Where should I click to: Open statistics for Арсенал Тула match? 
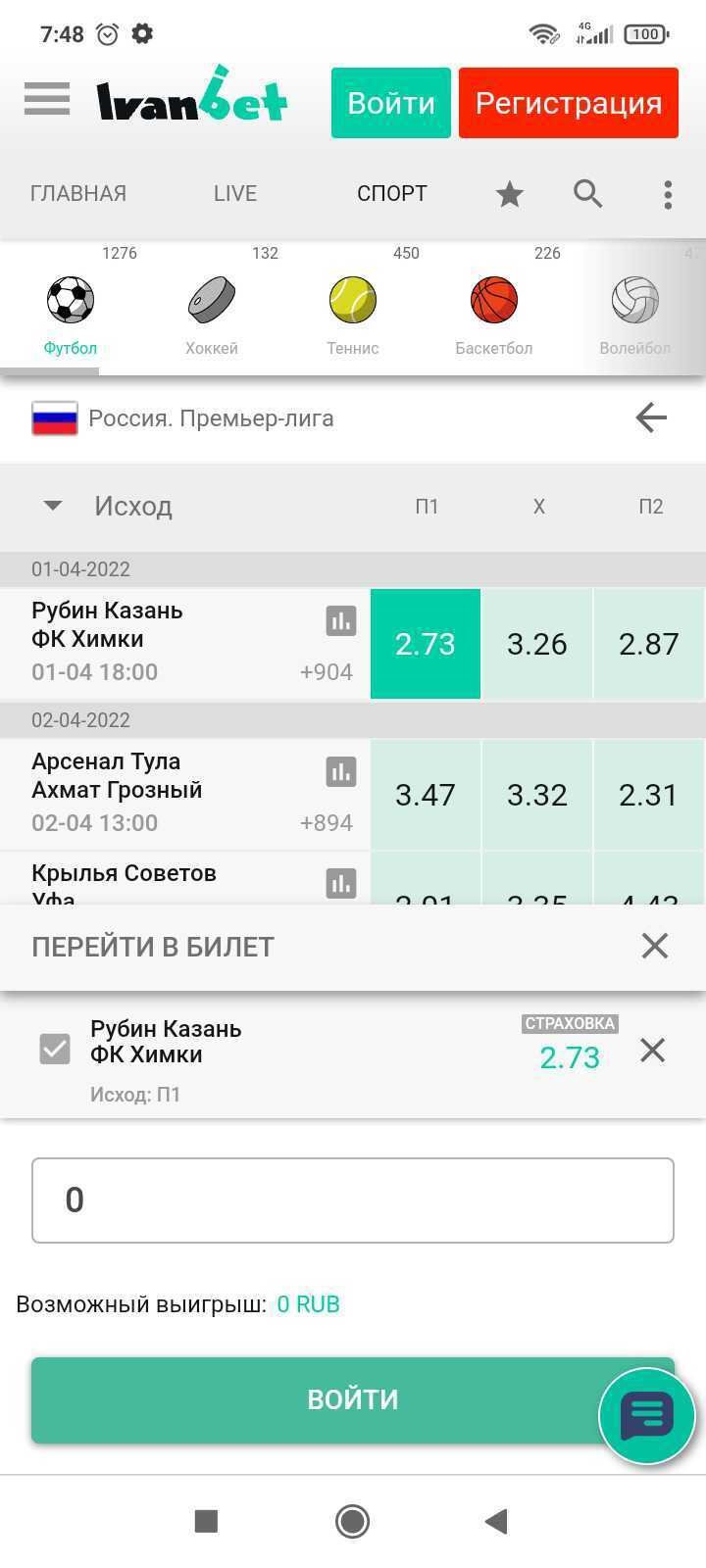pos(340,772)
